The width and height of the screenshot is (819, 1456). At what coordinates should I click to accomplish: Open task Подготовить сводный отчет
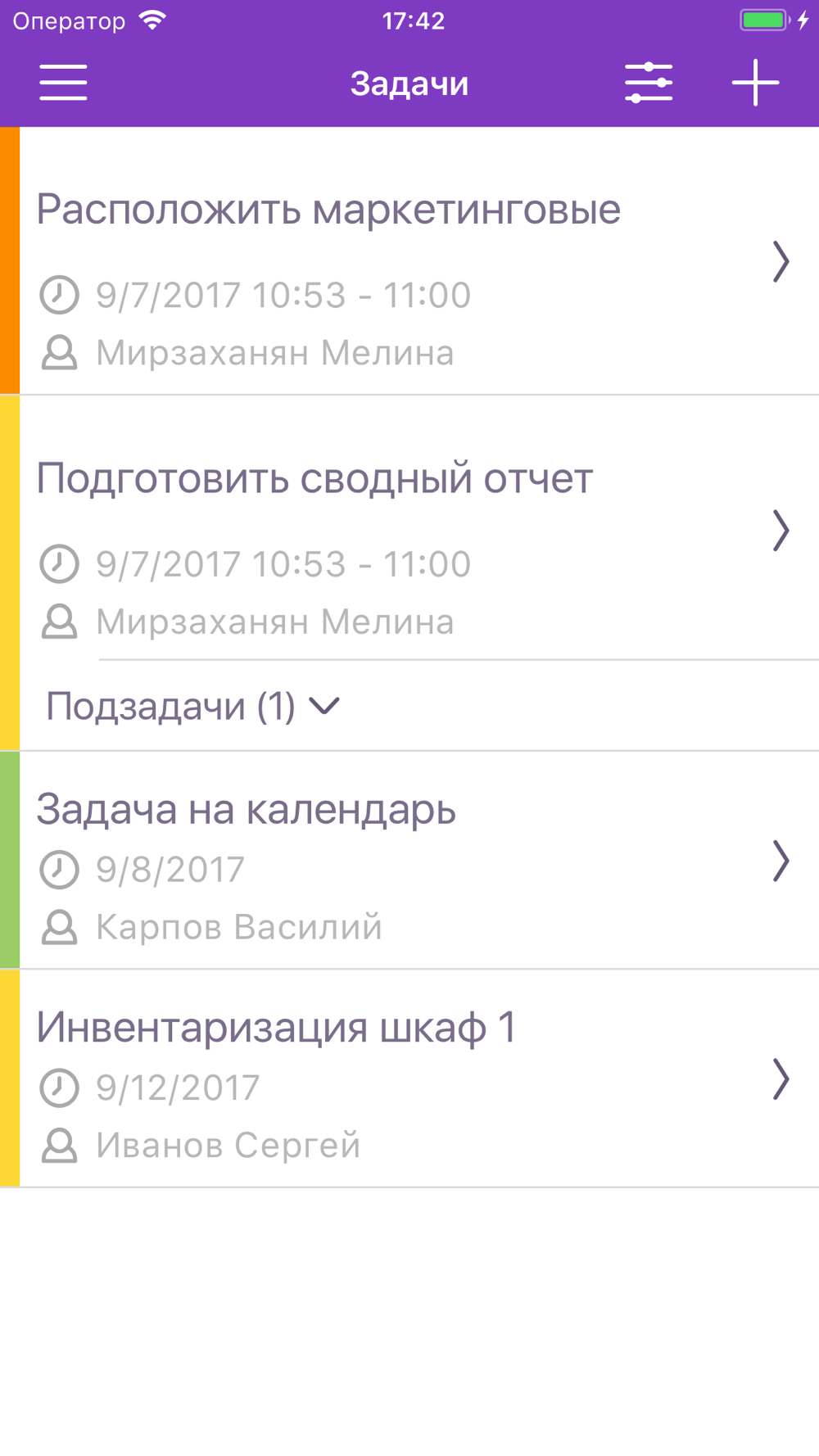(x=409, y=528)
